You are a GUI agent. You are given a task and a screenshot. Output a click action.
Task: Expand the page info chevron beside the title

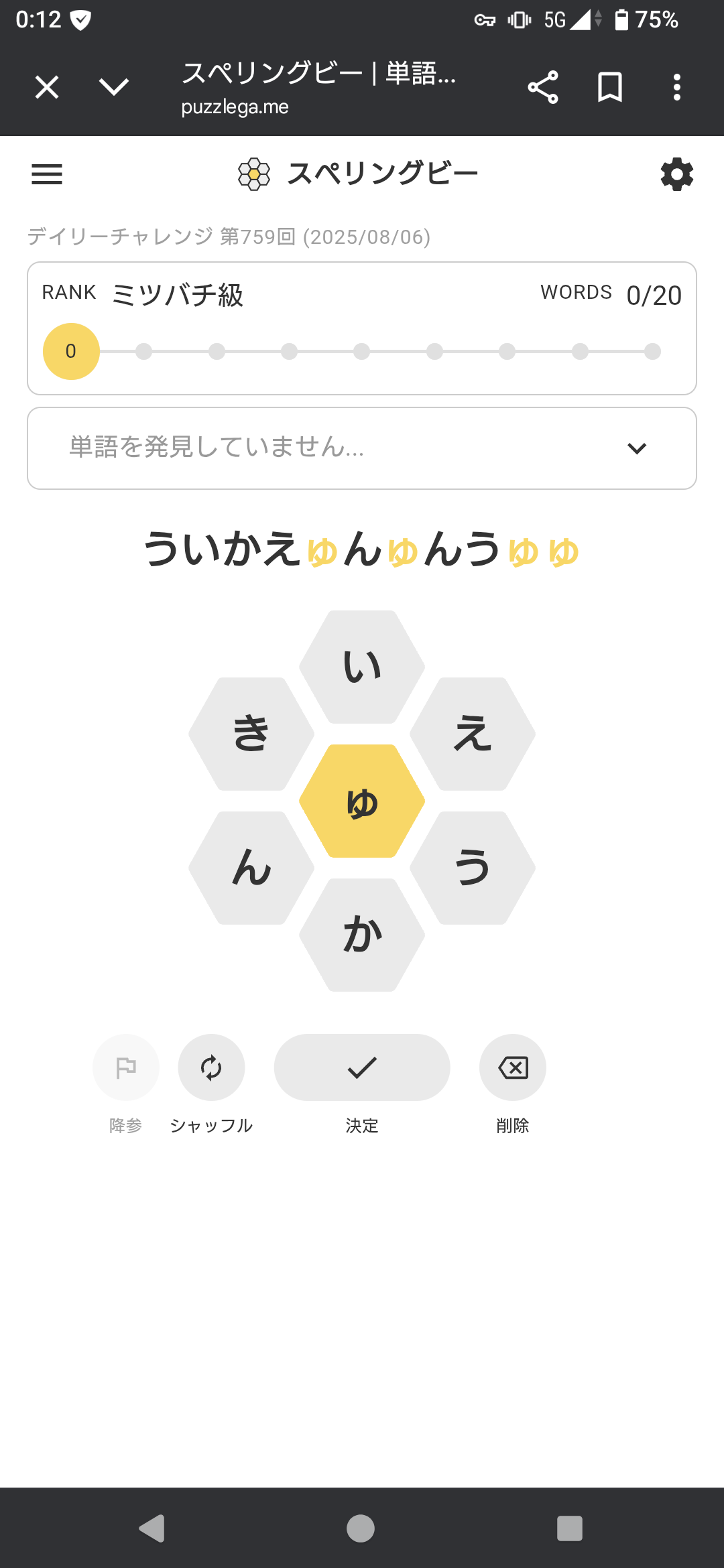(114, 87)
